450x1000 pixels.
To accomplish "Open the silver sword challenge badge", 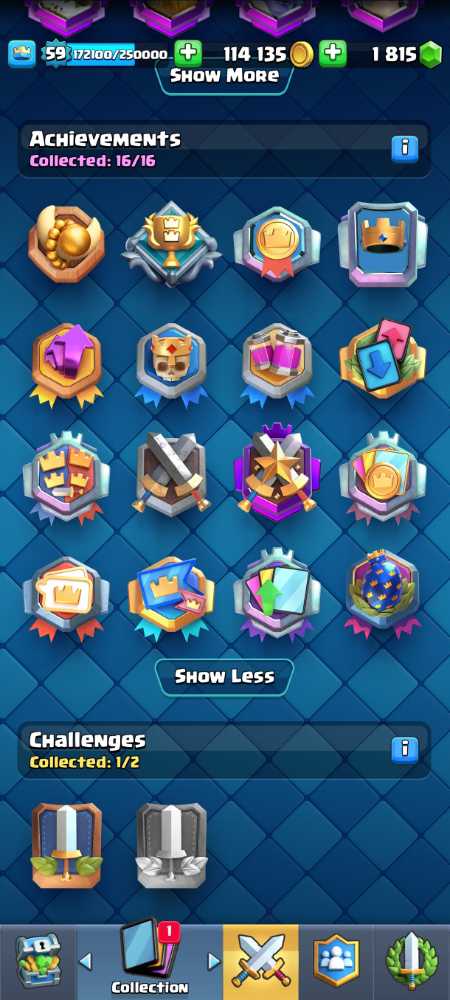I will click(x=171, y=845).
